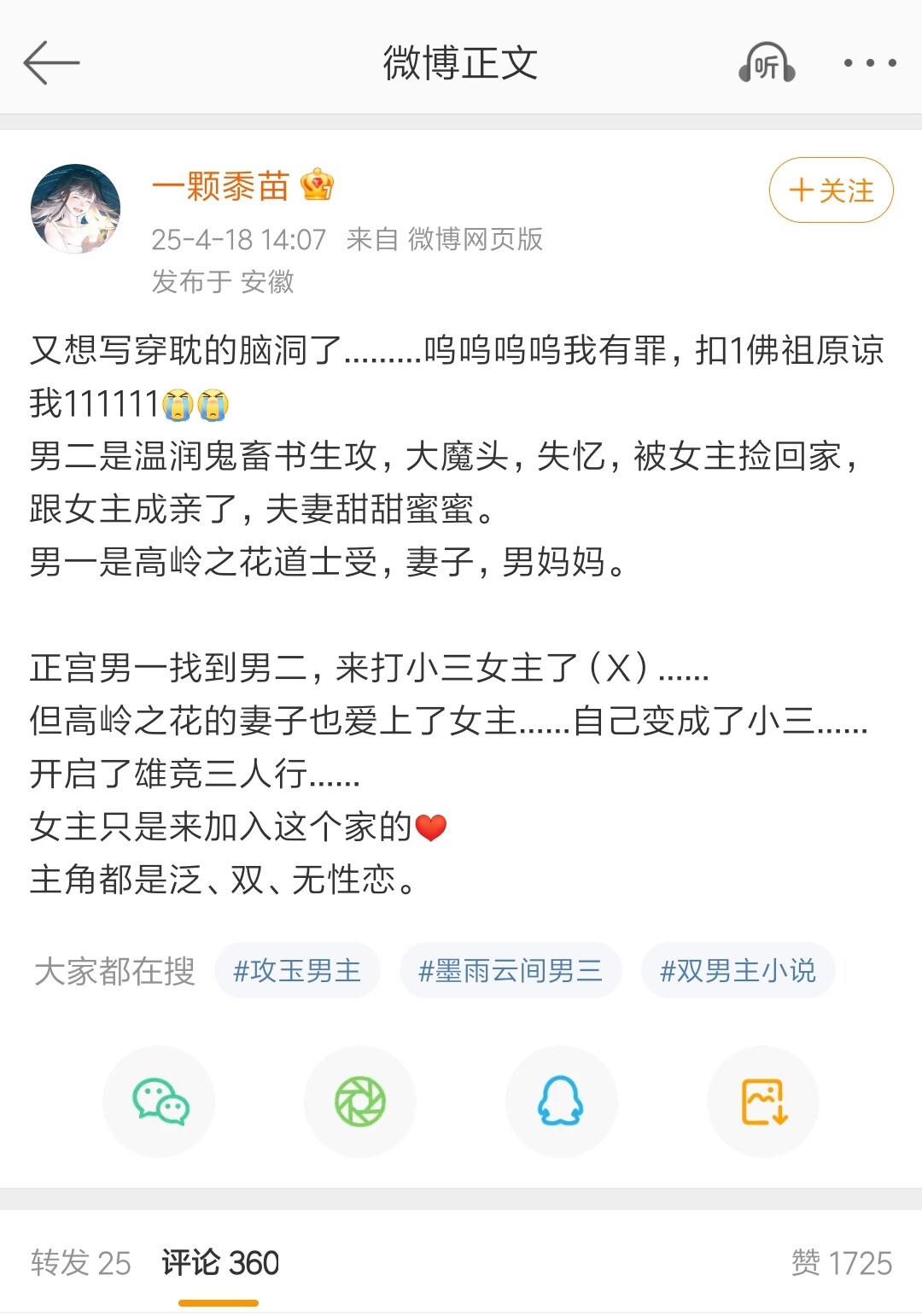Image resolution: width=922 pixels, height=1316 pixels.
Task: Go back from the Weibo post
Action: 51,63
